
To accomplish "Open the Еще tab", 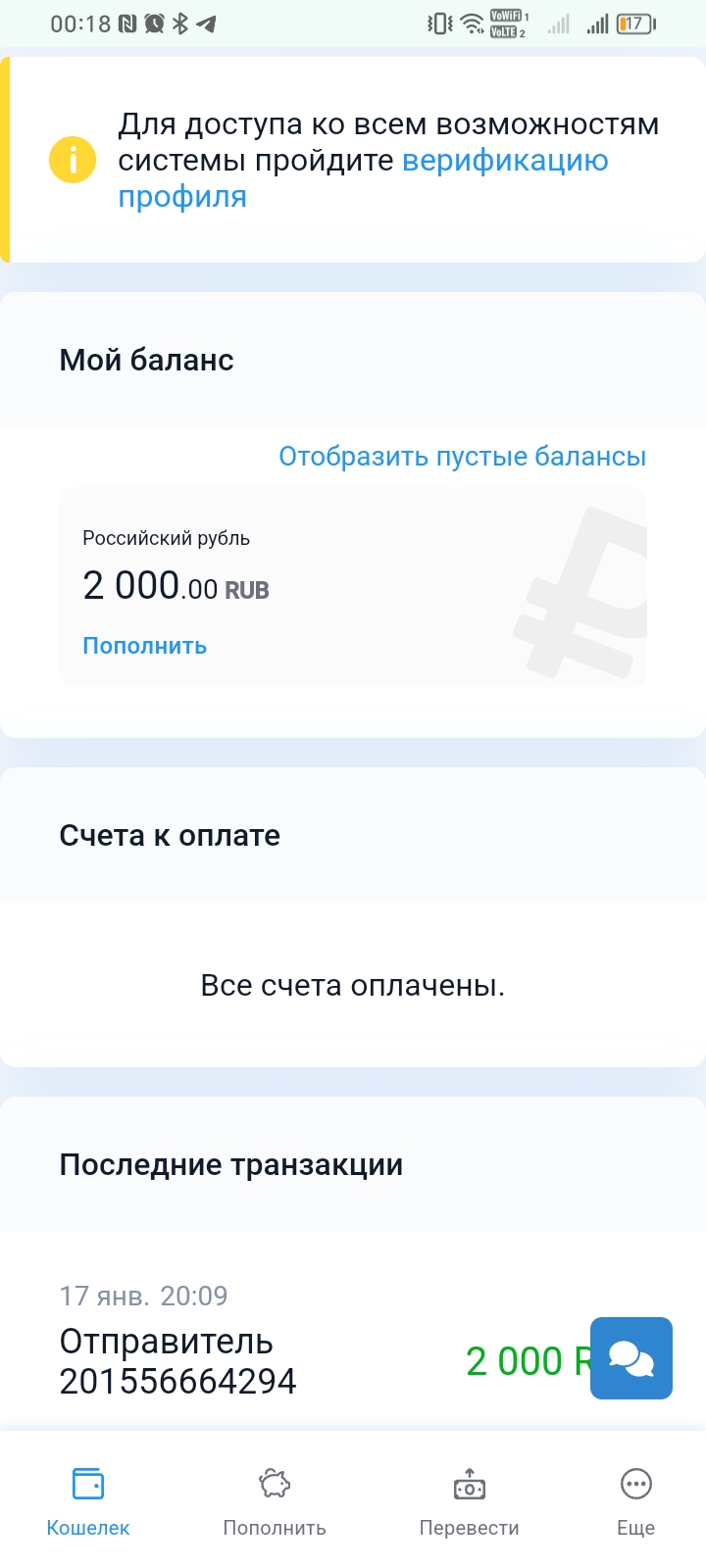I will coord(635,1501).
